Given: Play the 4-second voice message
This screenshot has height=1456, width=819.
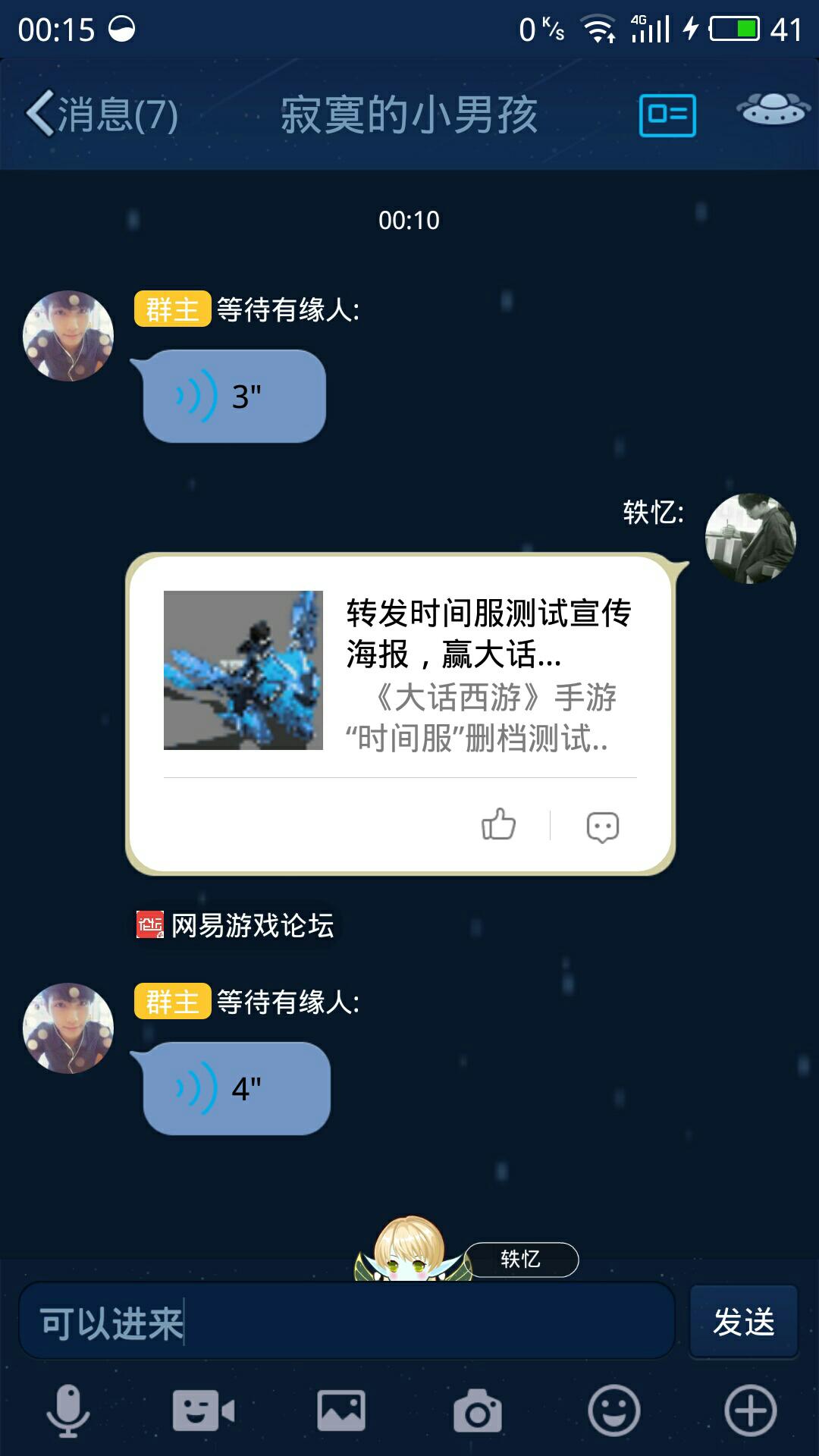Looking at the screenshot, I should point(236,1088).
